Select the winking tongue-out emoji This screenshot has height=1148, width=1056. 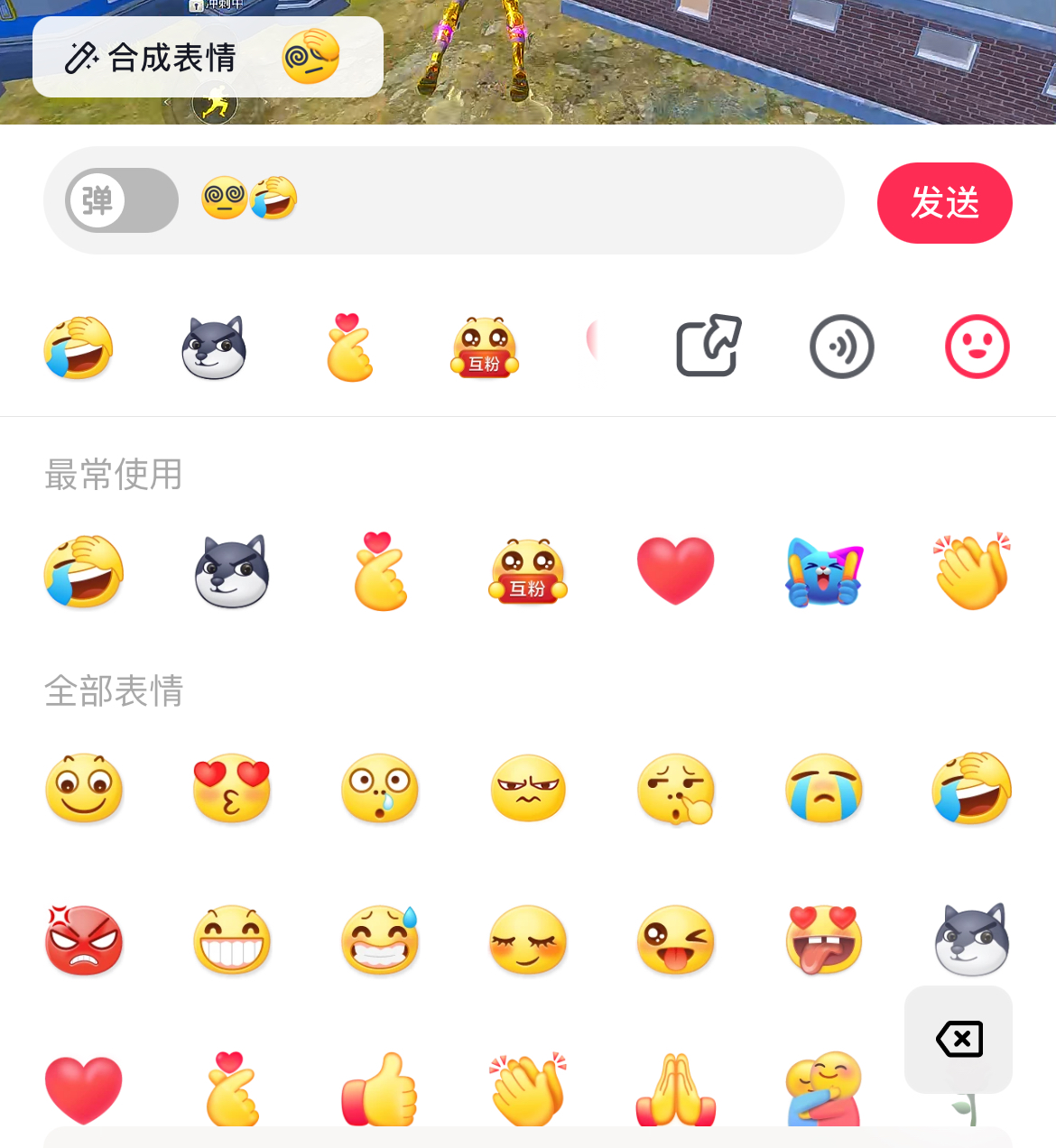tap(676, 940)
